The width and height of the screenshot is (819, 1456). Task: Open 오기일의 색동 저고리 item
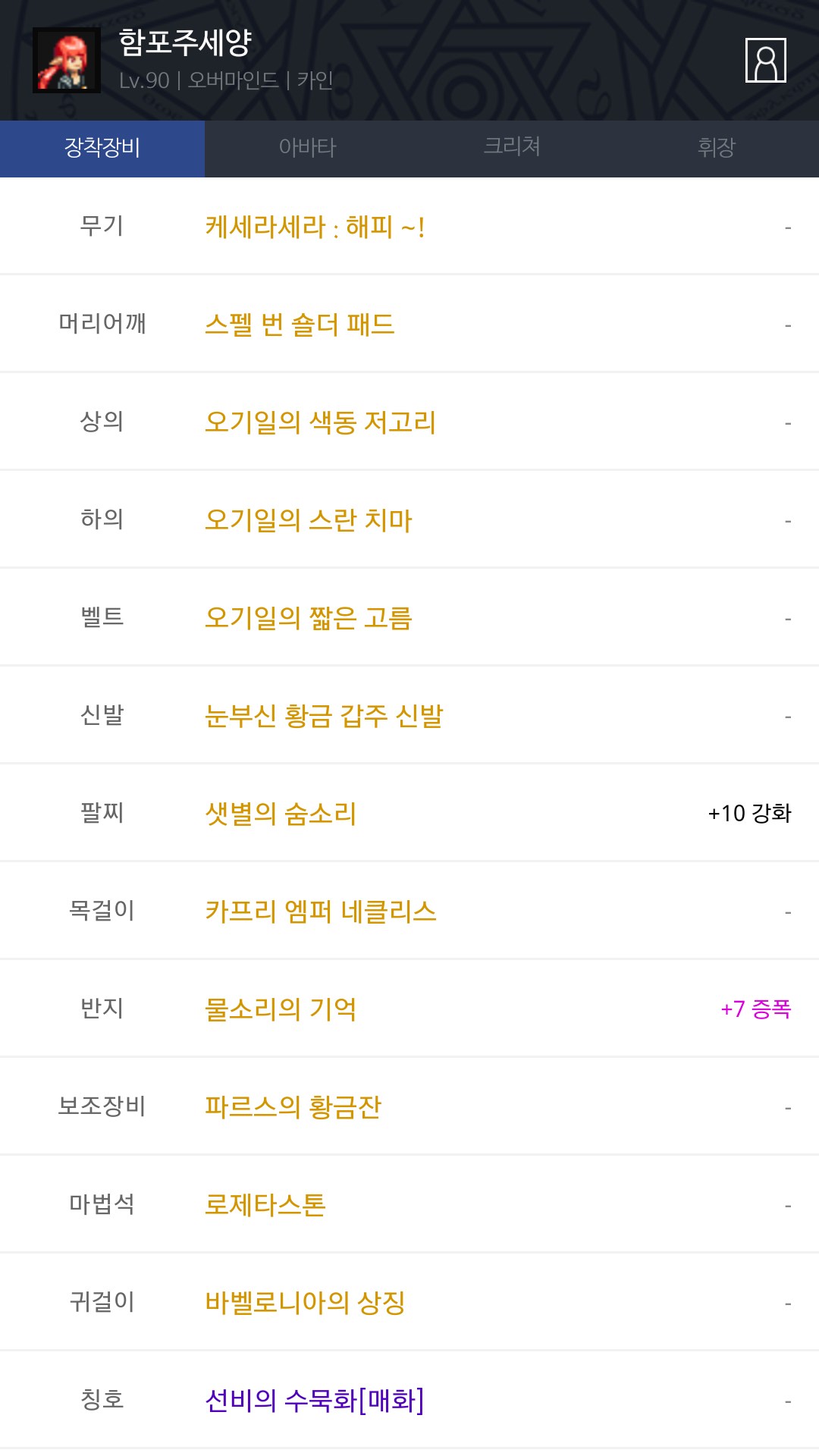(320, 422)
